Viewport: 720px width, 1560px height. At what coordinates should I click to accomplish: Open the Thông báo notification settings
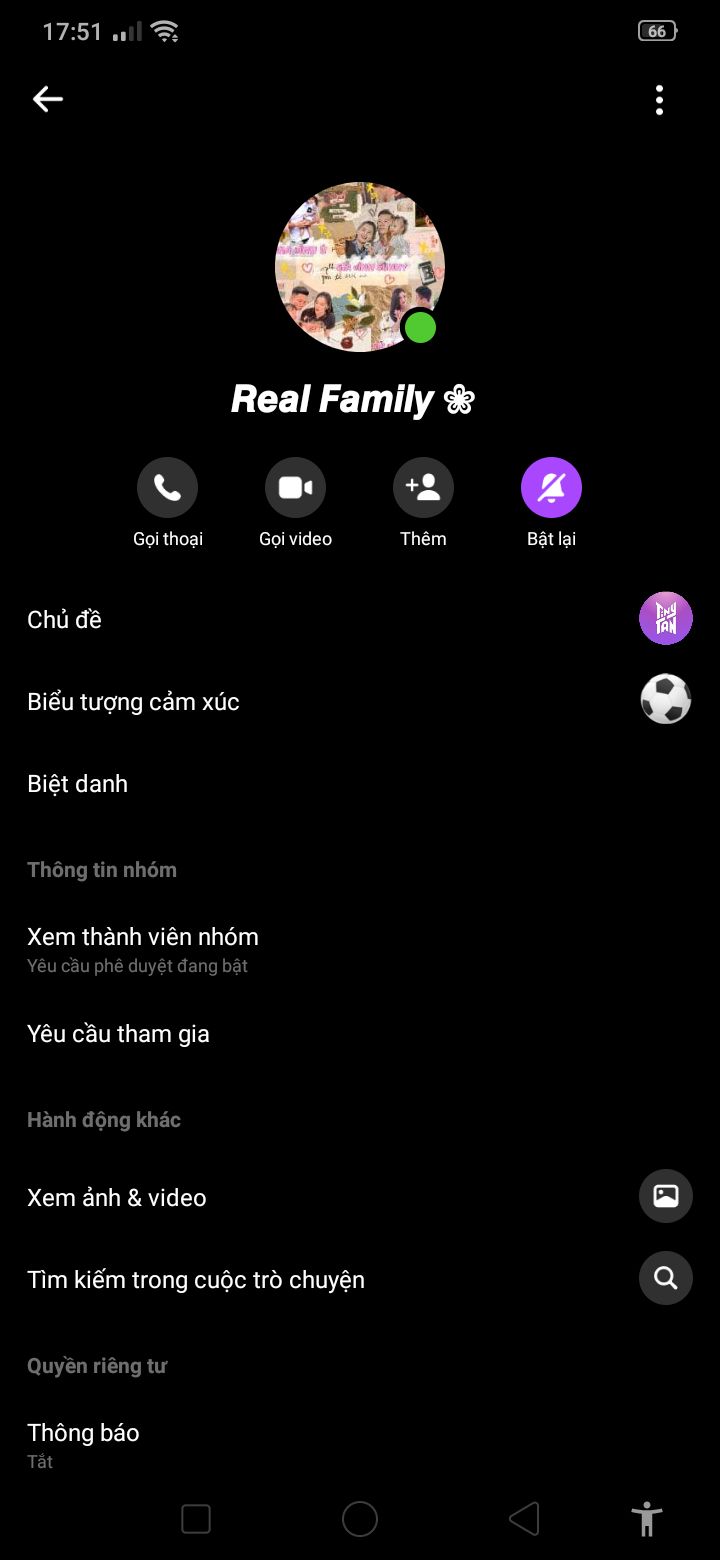tap(360, 1445)
